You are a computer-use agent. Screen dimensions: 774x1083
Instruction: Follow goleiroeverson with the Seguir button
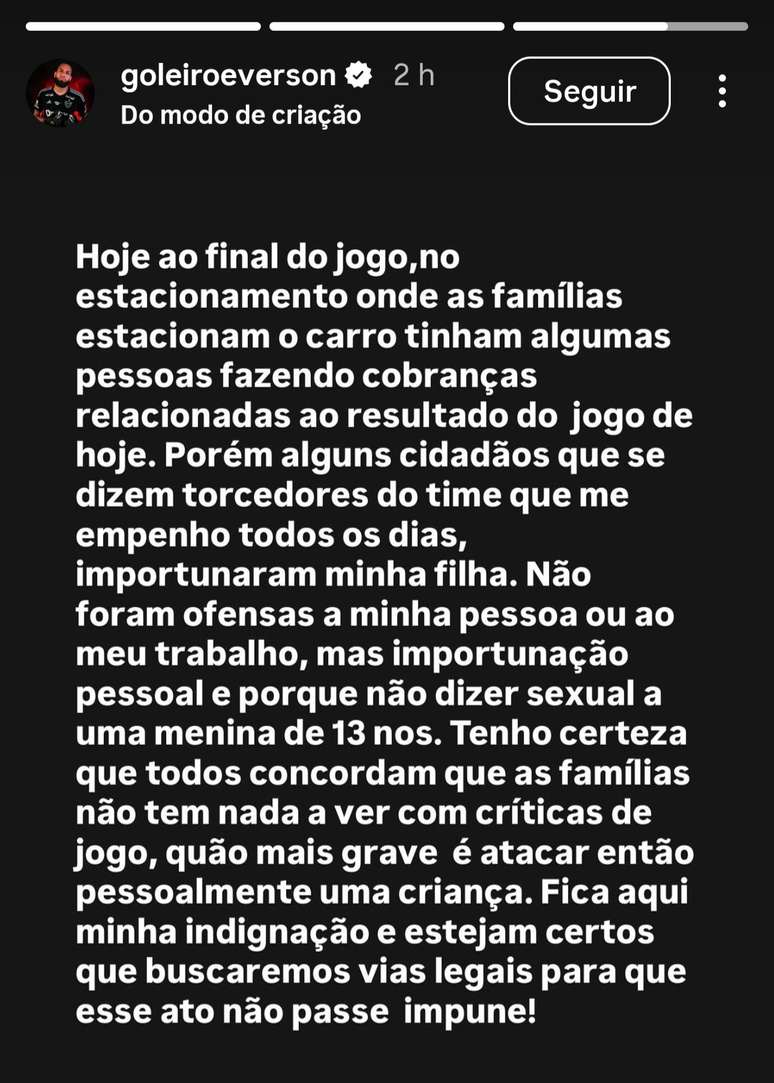click(589, 91)
